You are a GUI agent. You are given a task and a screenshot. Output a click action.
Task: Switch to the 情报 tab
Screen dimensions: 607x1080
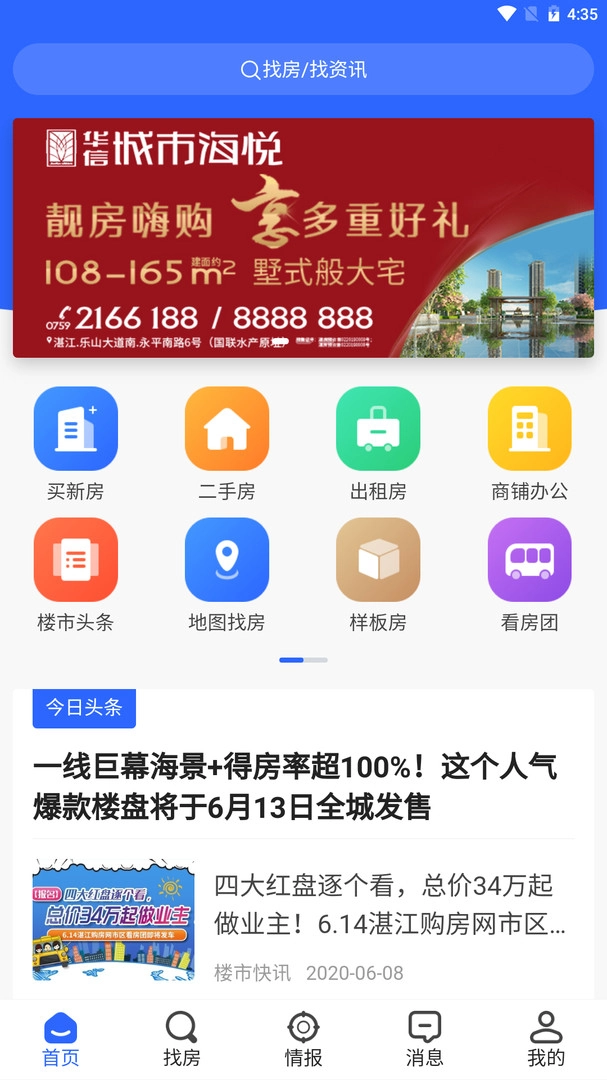point(303,1039)
